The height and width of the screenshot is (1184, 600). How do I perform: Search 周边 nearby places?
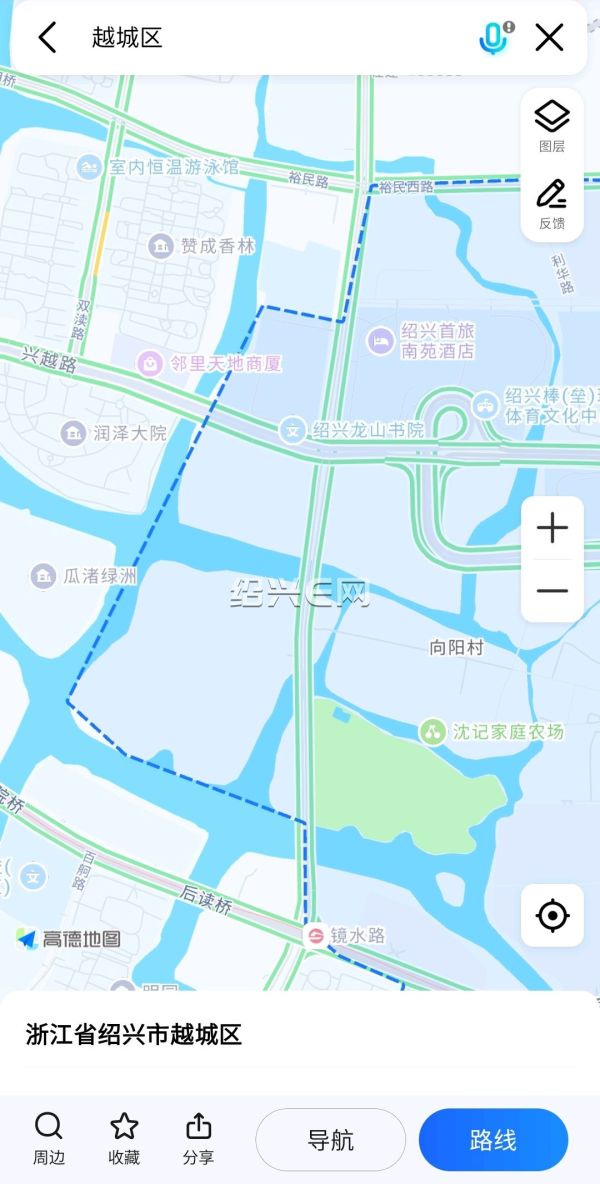tap(49, 1139)
